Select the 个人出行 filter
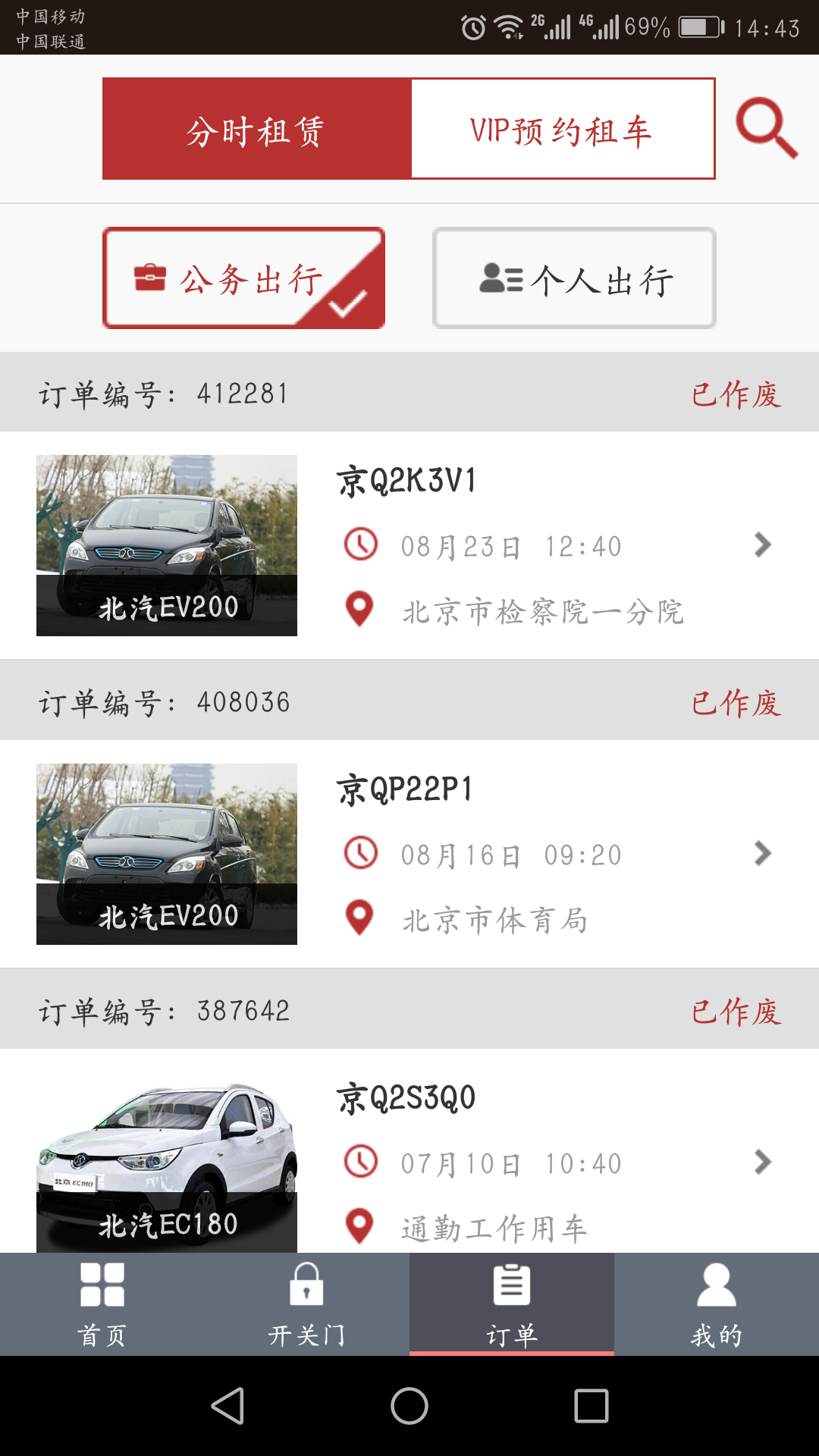 [x=574, y=278]
